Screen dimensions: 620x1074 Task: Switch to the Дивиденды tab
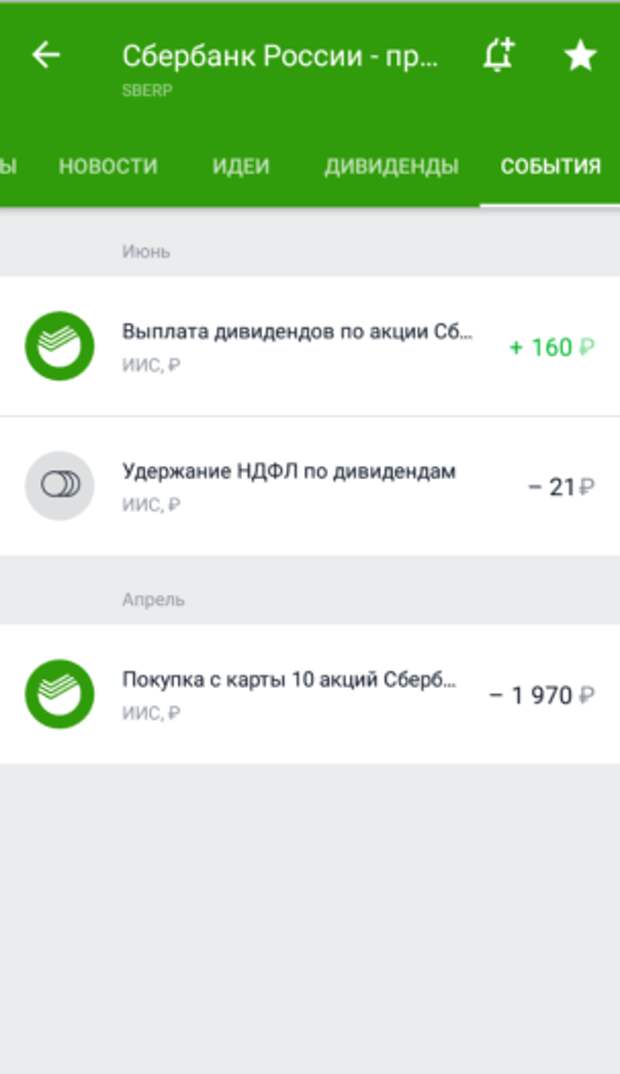pyautogui.click(x=391, y=167)
